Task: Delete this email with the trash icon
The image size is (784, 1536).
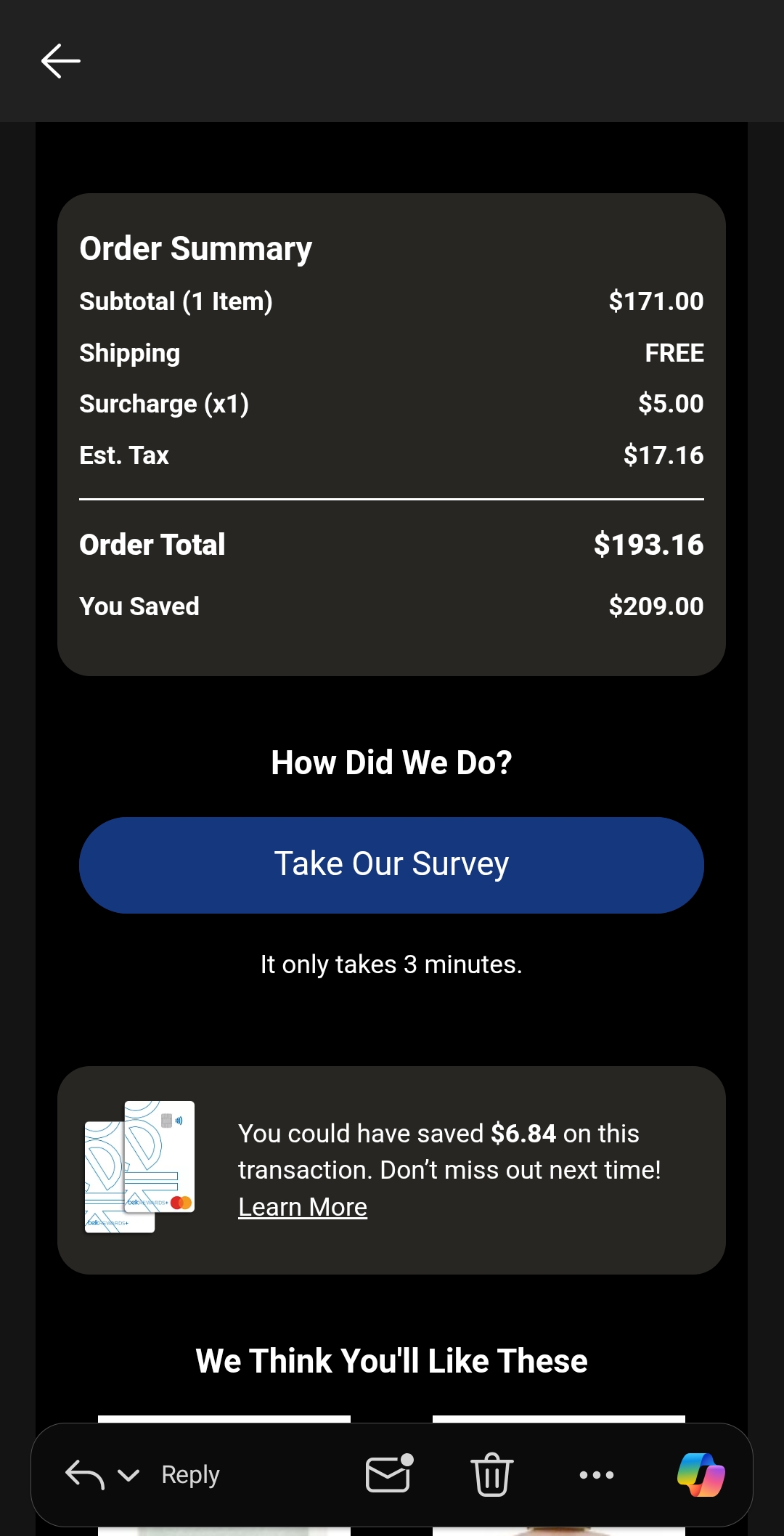Action: point(492,1474)
